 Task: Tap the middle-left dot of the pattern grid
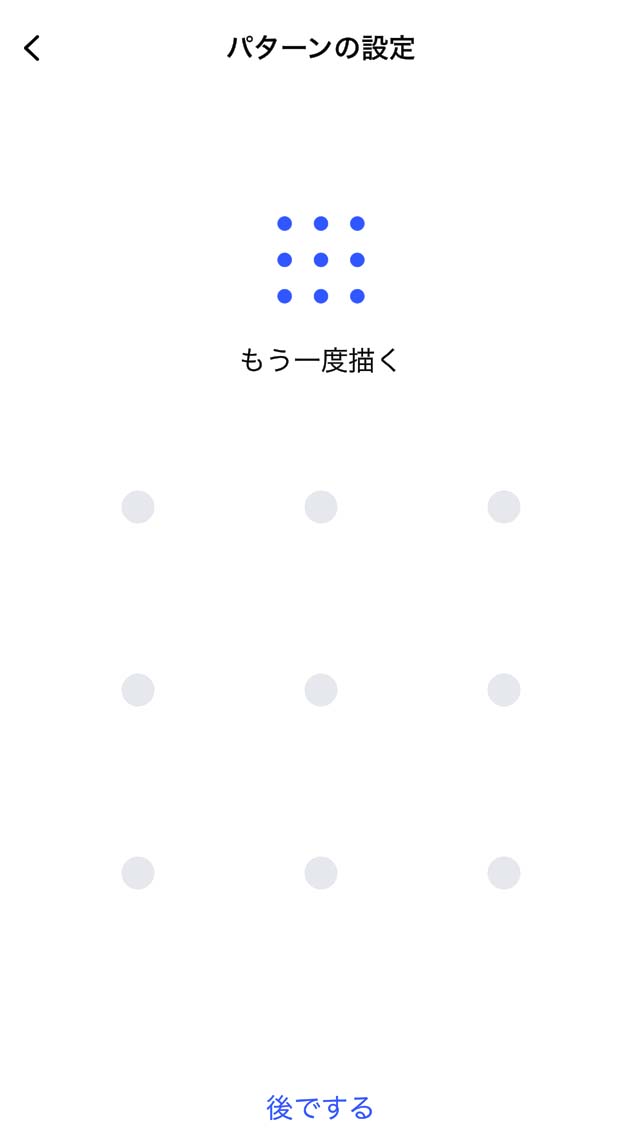(138, 690)
